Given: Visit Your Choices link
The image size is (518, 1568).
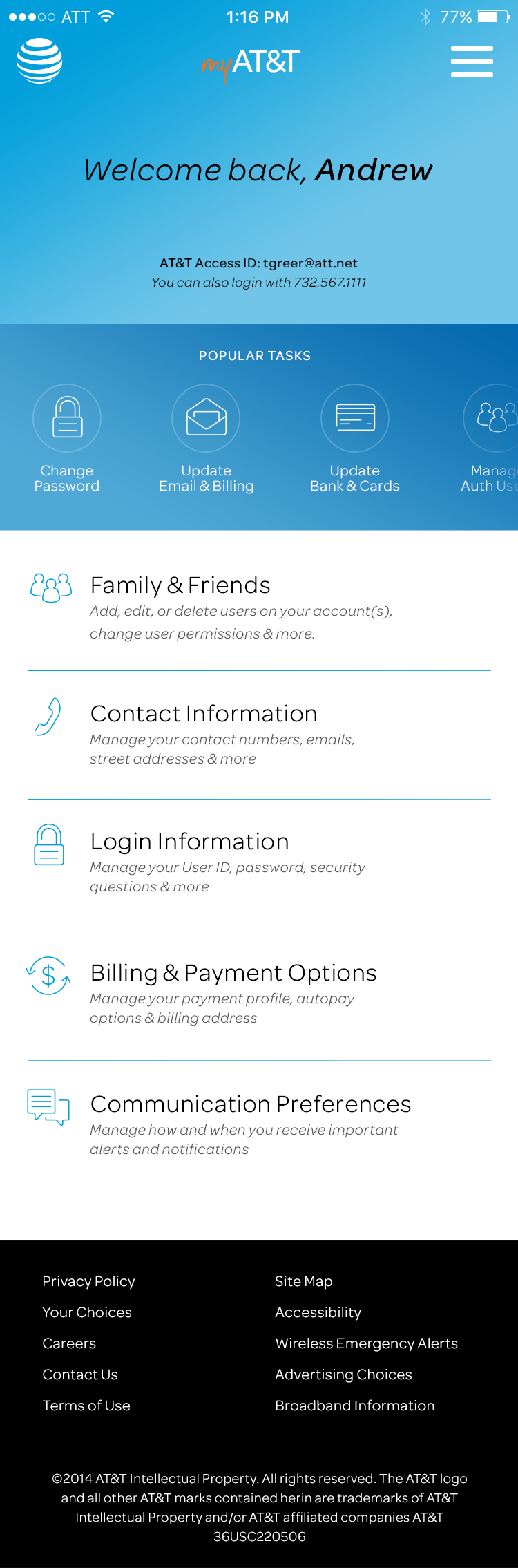Looking at the screenshot, I should (87, 1312).
